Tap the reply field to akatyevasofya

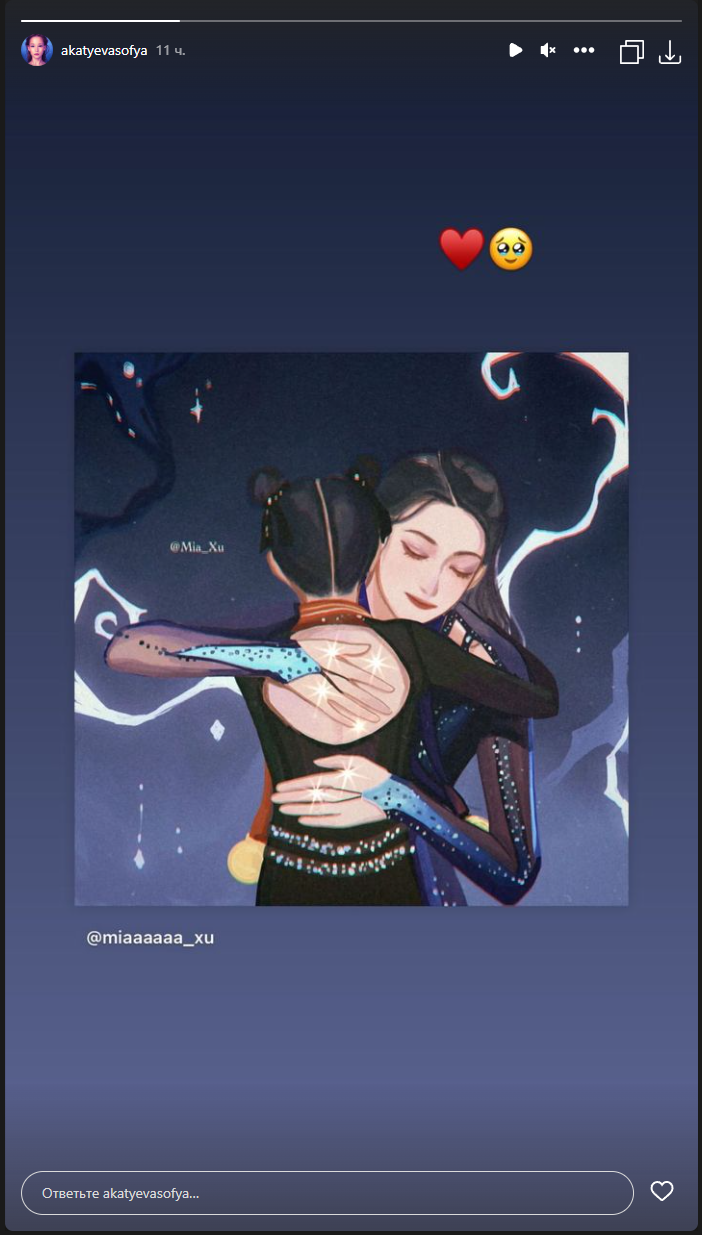(x=327, y=1193)
